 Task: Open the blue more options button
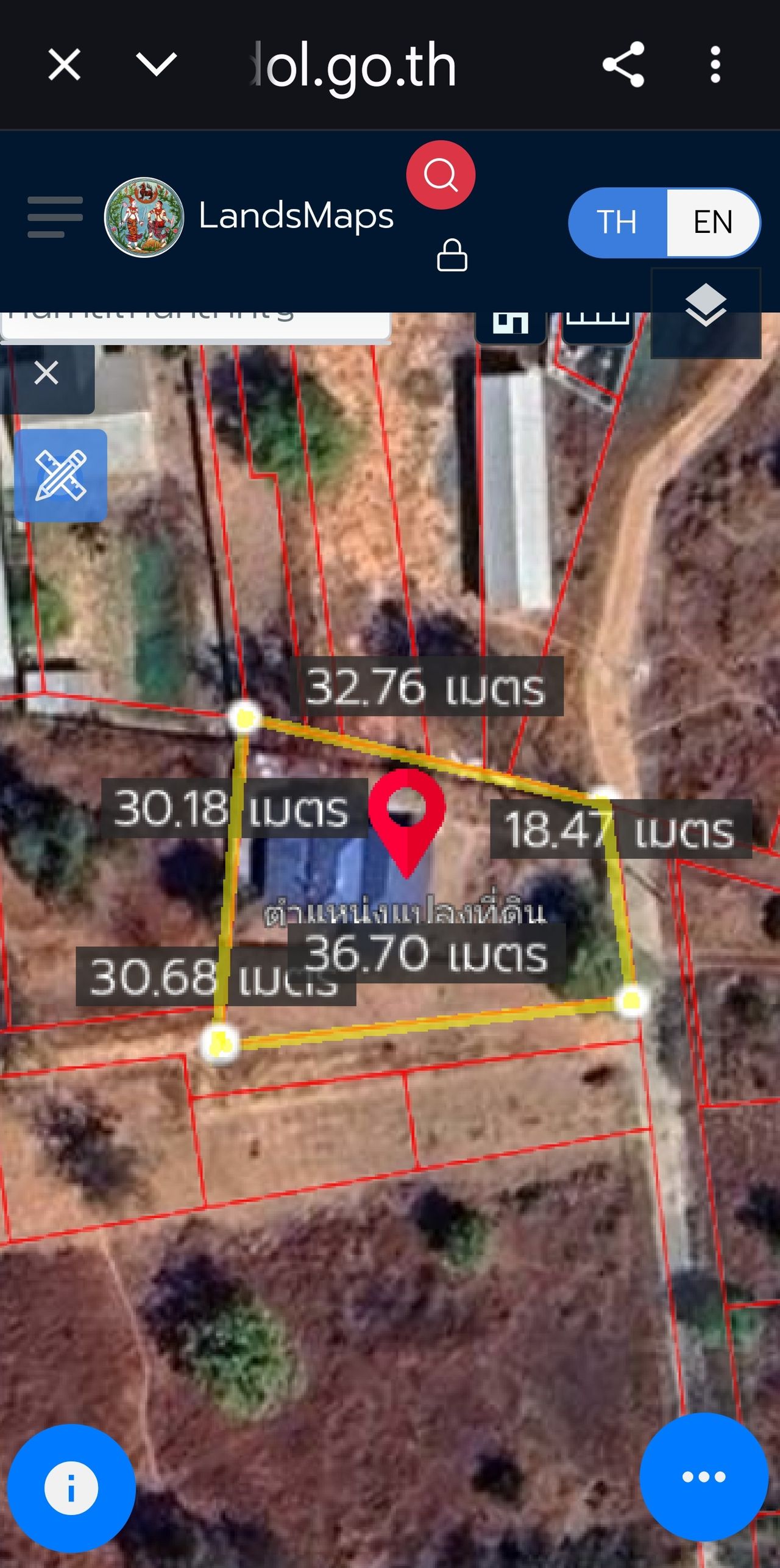pos(704,1476)
